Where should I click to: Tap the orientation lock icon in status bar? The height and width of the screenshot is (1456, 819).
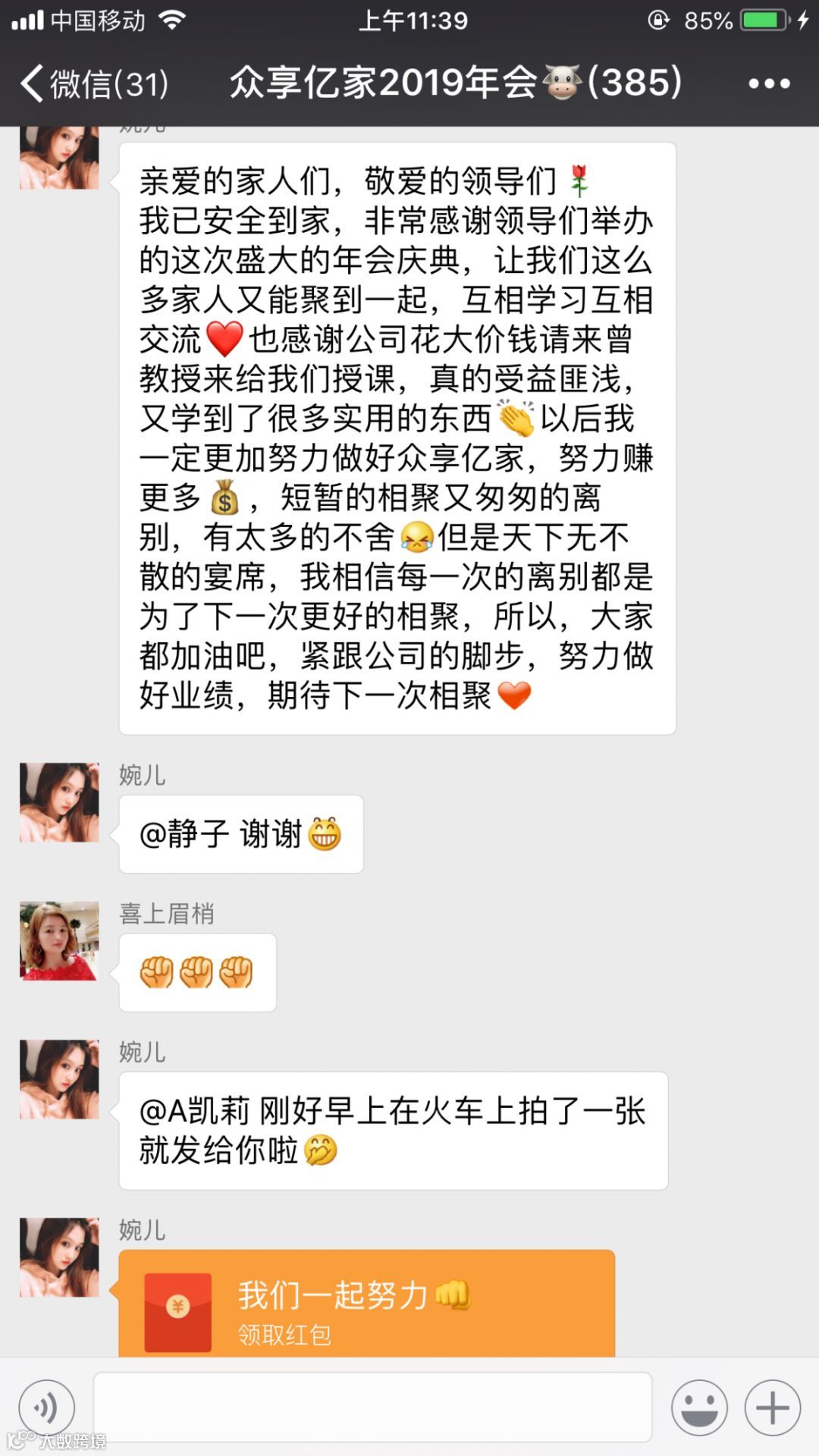(x=657, y=20)
